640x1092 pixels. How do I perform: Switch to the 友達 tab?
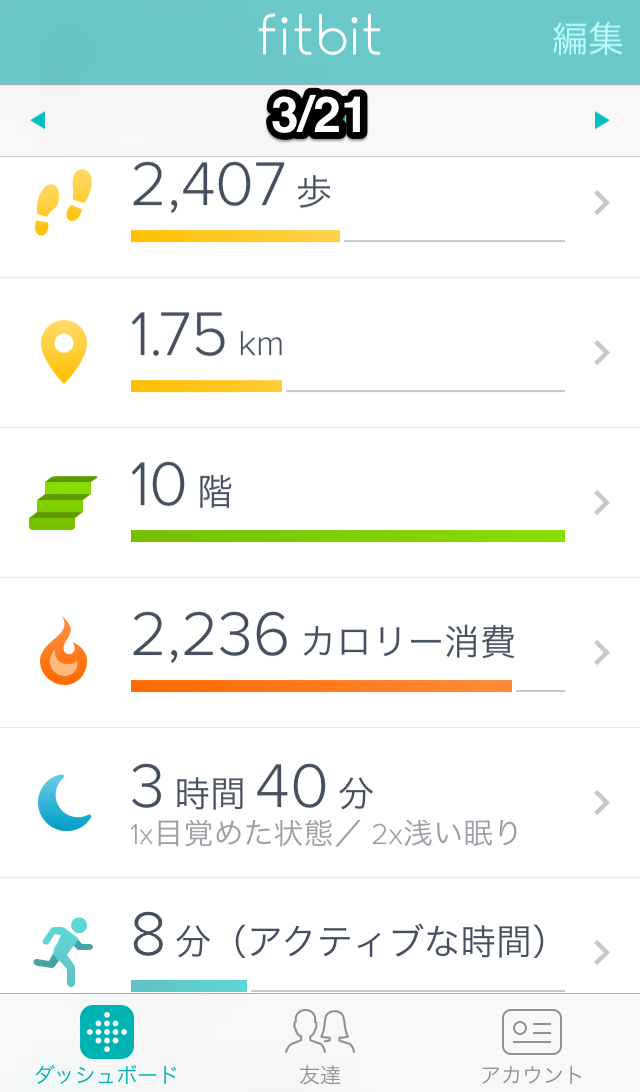pyautogui.click(x=320, y=1045)
